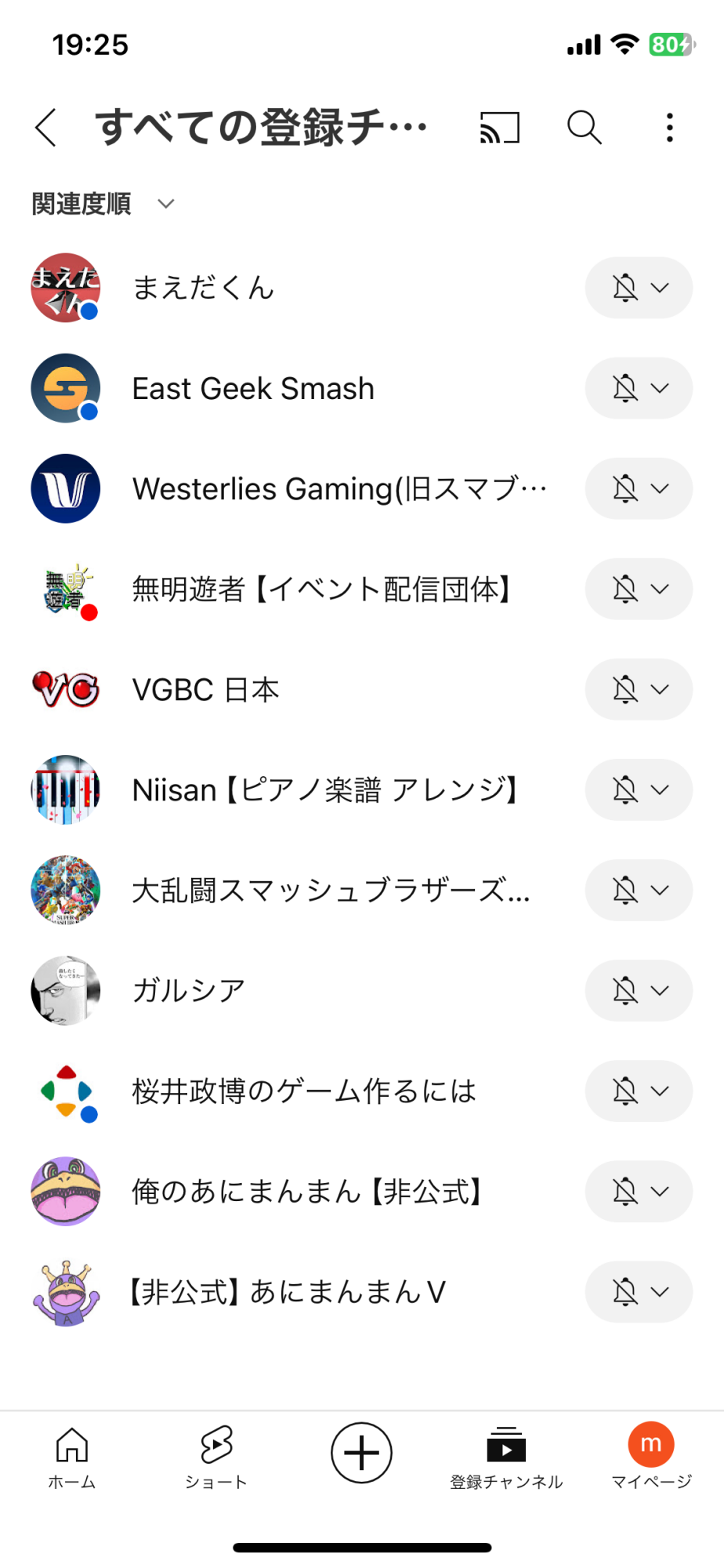
Task: Open search with the magnifier icon
Action: point(584,127)
